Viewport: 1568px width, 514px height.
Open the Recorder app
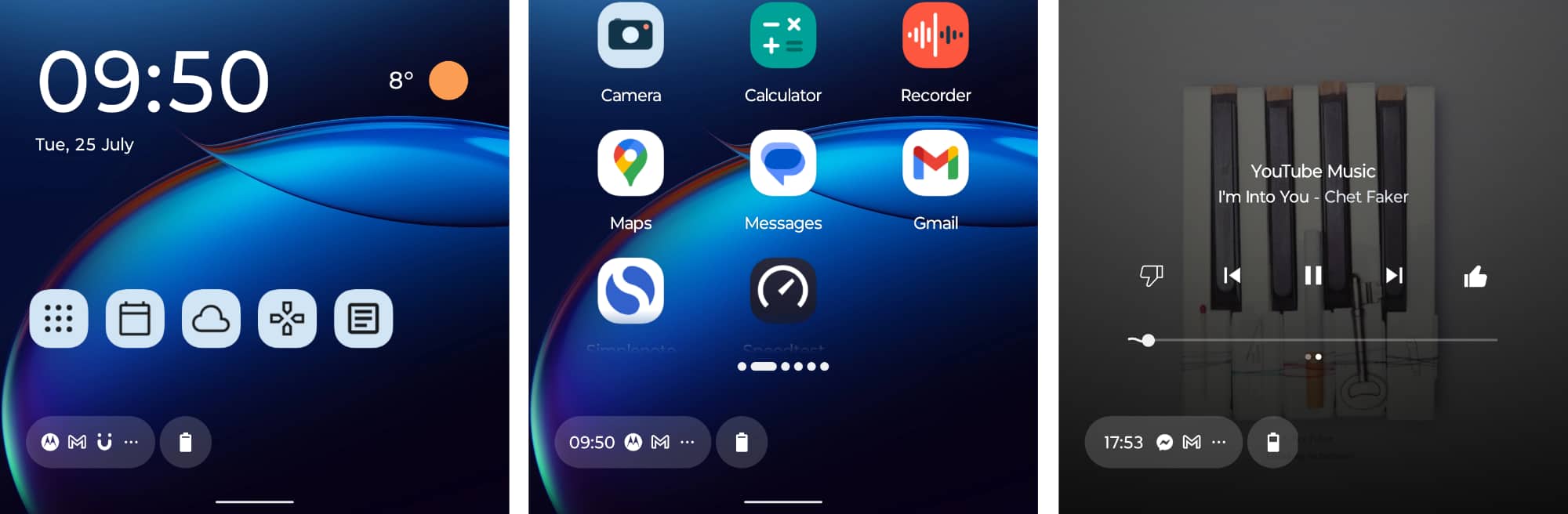pyautogui.click(x=935, y=35)
